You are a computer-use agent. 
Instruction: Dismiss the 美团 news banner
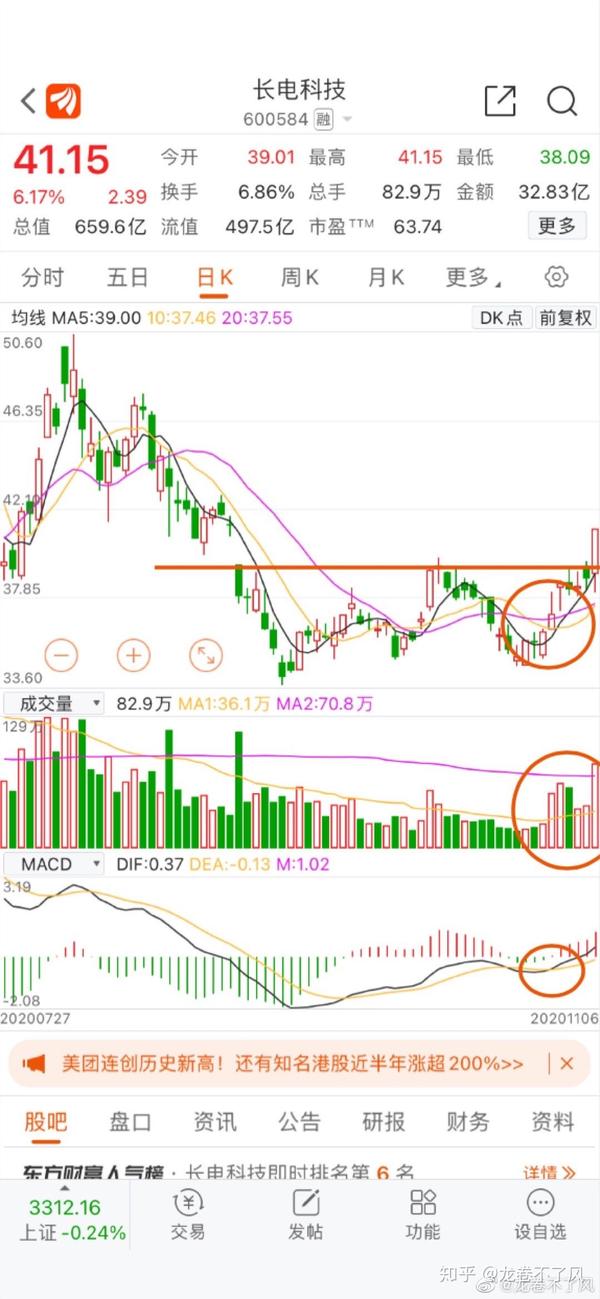(x=566, y=1063)
